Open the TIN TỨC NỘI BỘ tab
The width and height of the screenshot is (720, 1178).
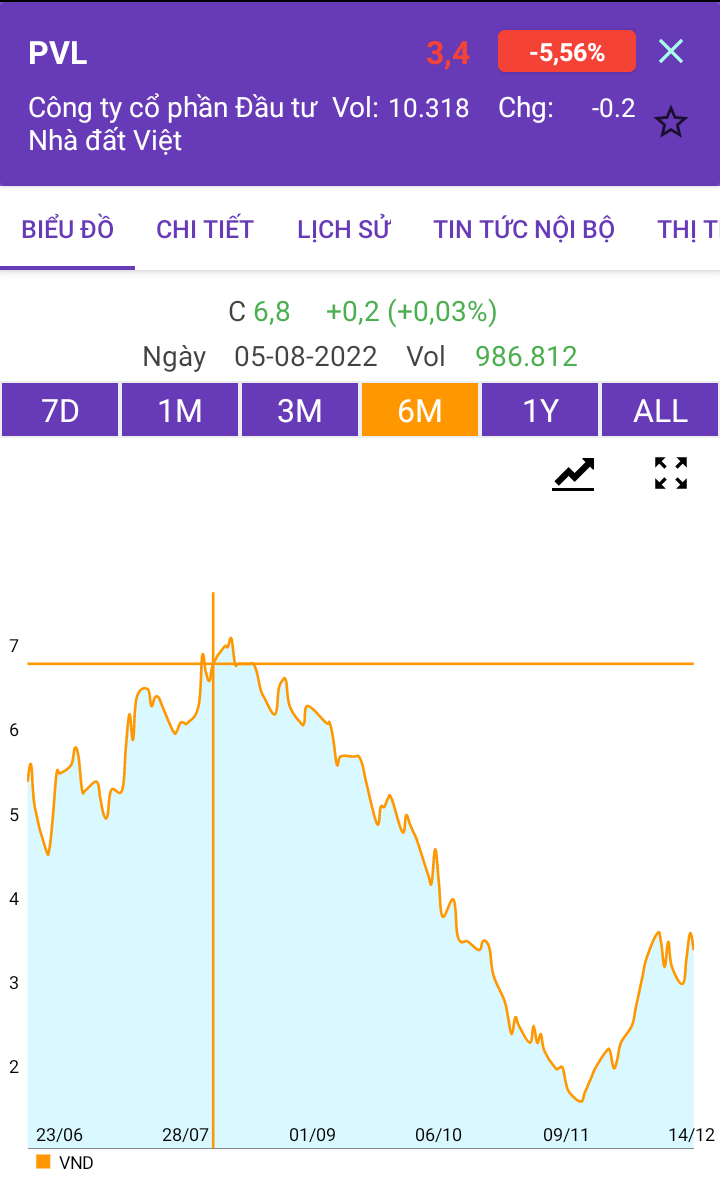tap(524, 229)
